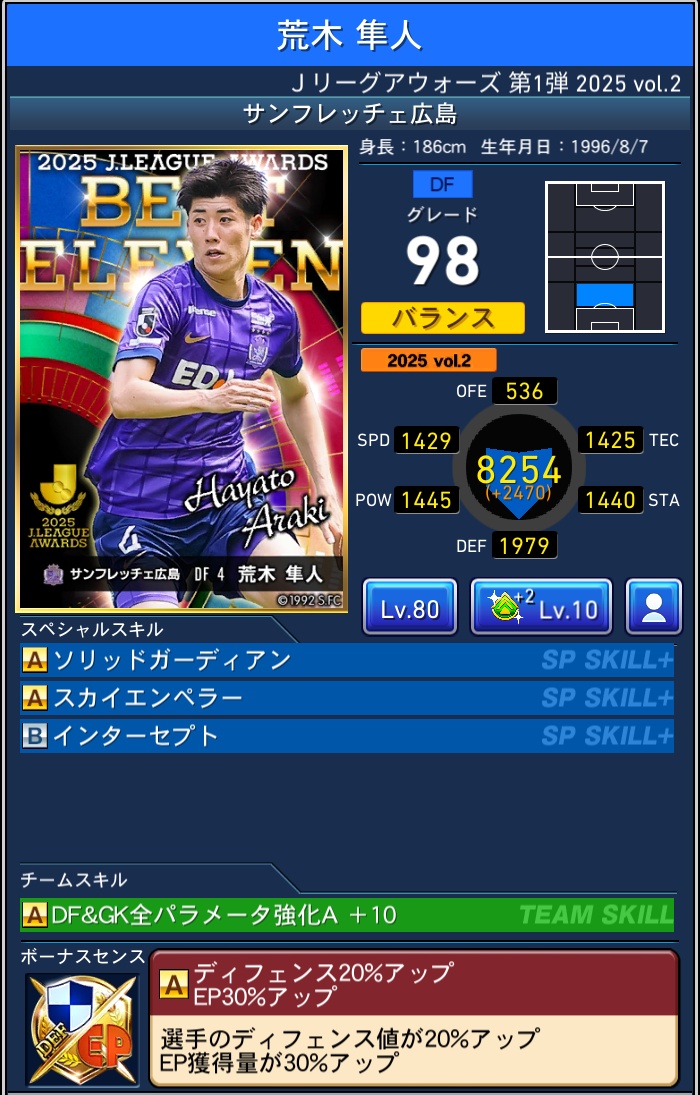700x1095 pixels.
Task: Open the Lv.10 awakening button
Action: point(541,607)
